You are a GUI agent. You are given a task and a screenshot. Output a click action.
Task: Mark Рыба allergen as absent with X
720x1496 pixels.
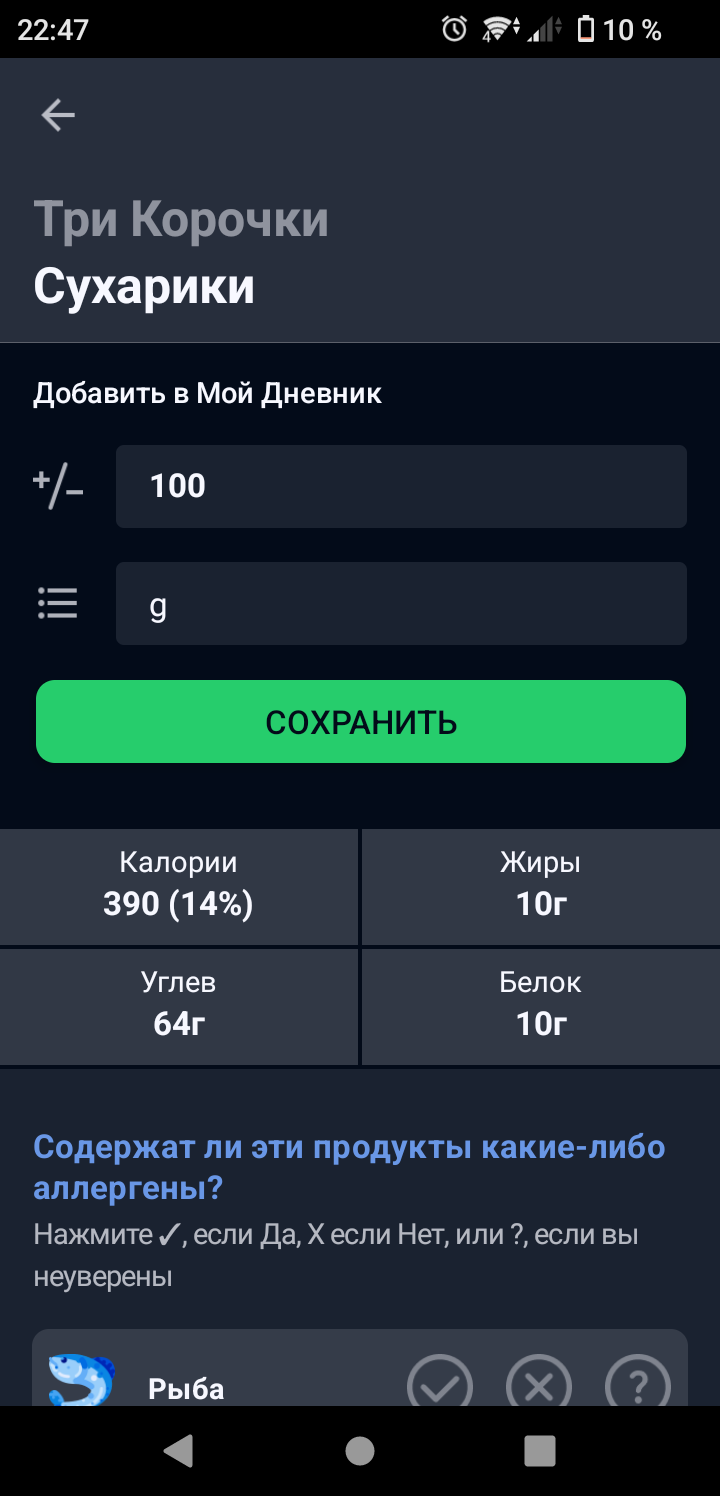(x=538, y=1384)
